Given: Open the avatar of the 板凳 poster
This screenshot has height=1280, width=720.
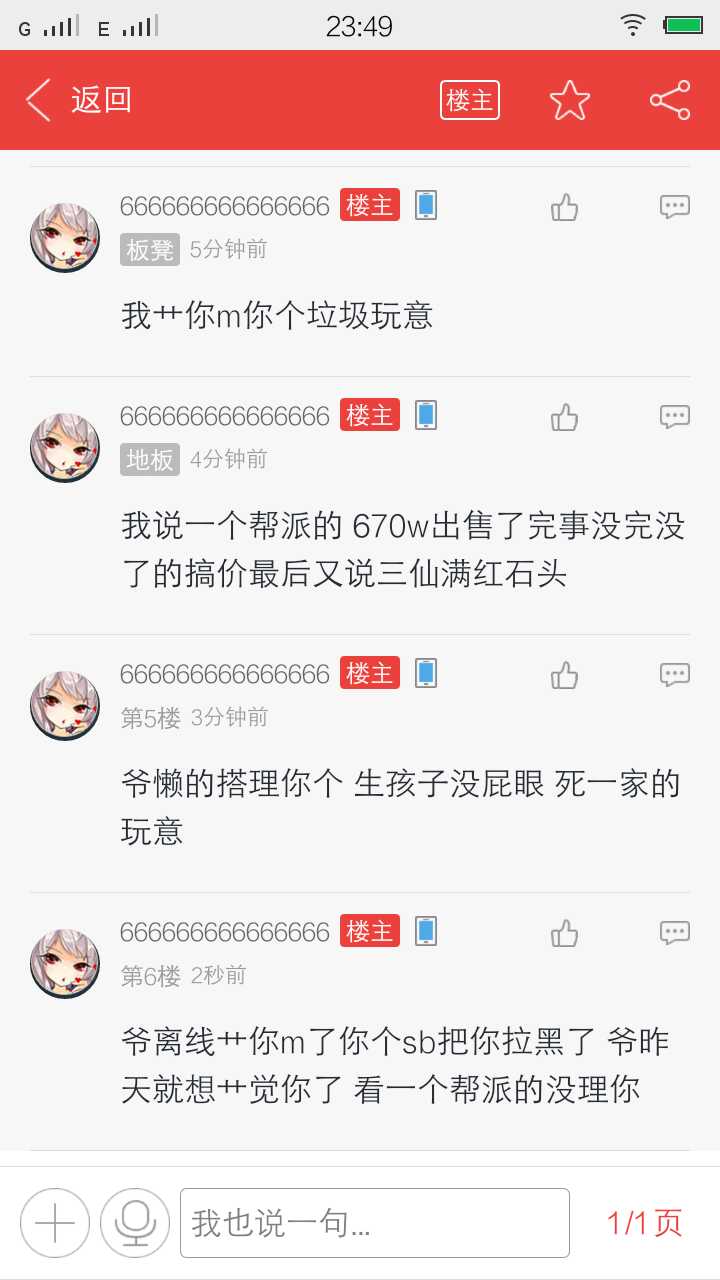Looking at the screenshot, I should [65, 238].
